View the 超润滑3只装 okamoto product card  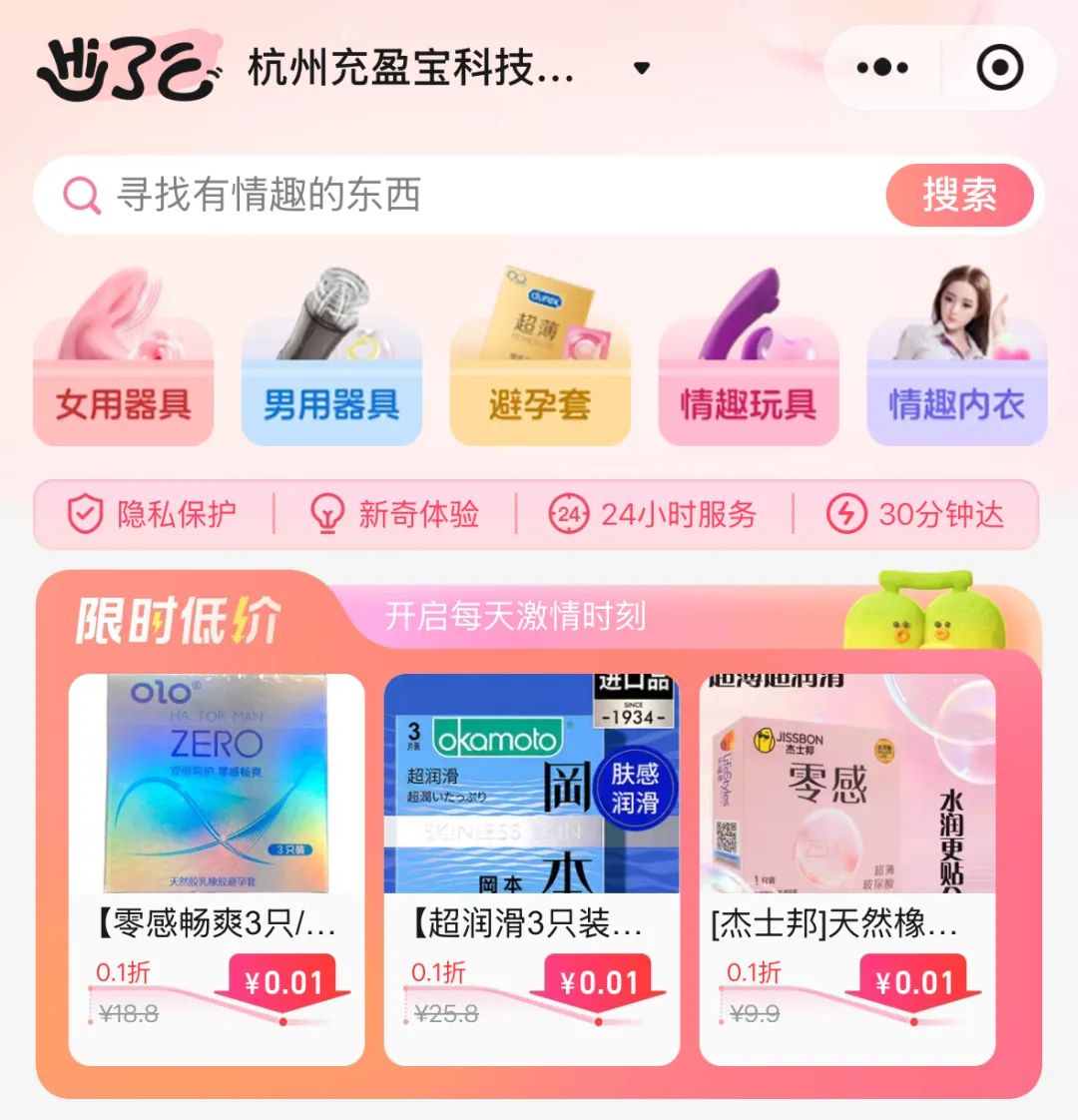pyautogui.click(x=531, y=868)
